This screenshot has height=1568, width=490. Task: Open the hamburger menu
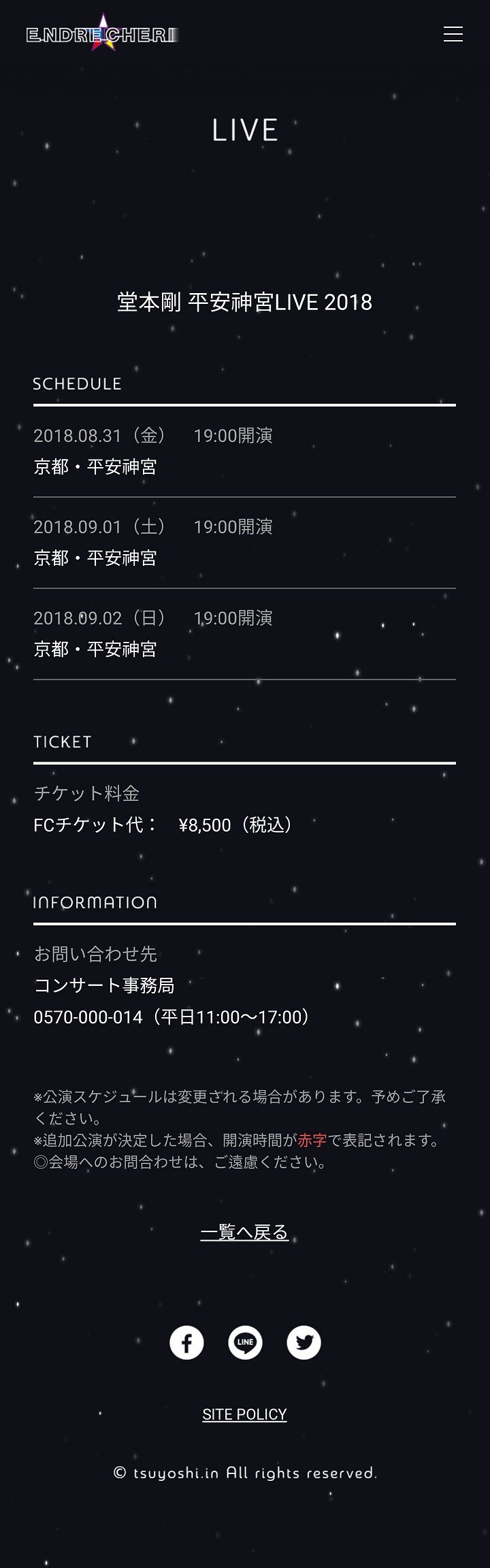coord(453,34)
